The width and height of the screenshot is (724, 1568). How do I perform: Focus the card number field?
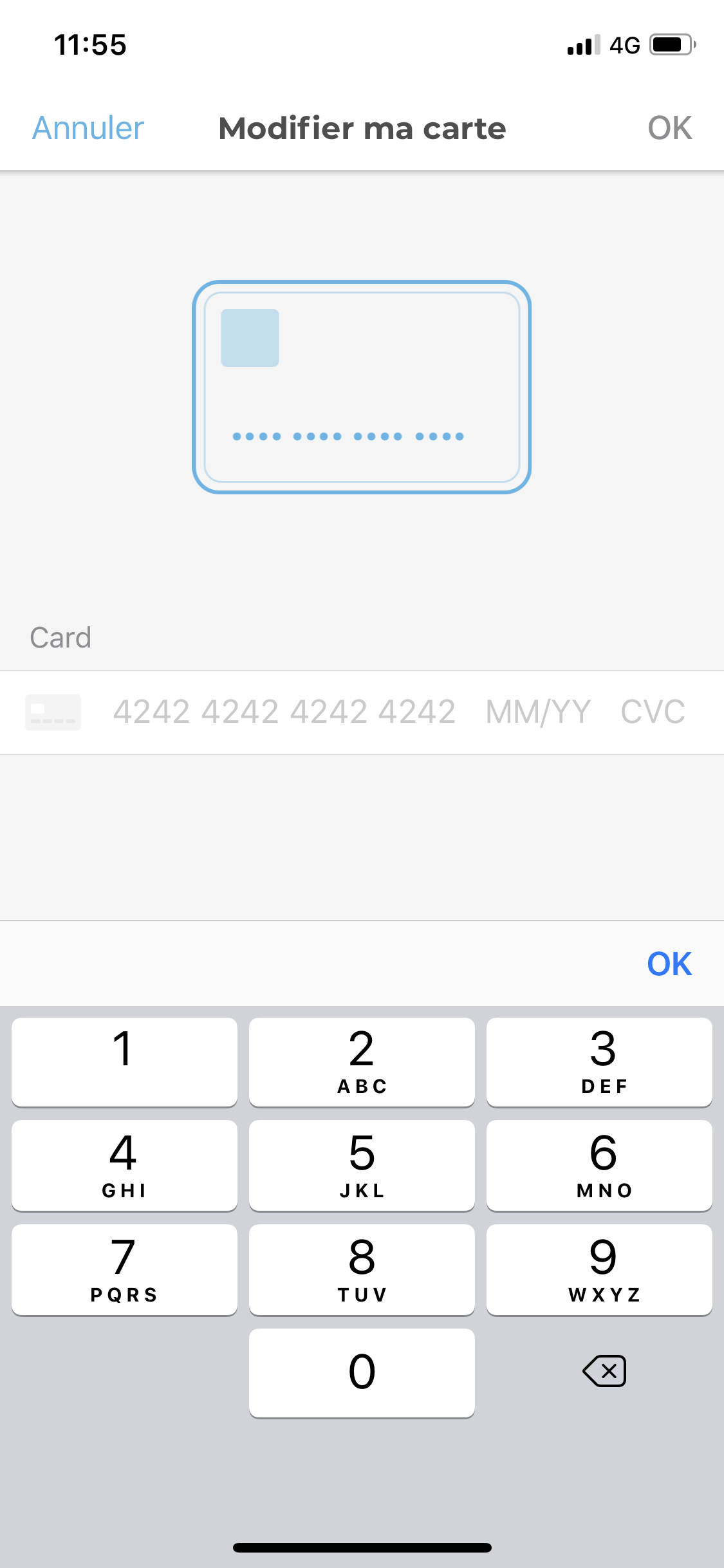click(284, 712)
